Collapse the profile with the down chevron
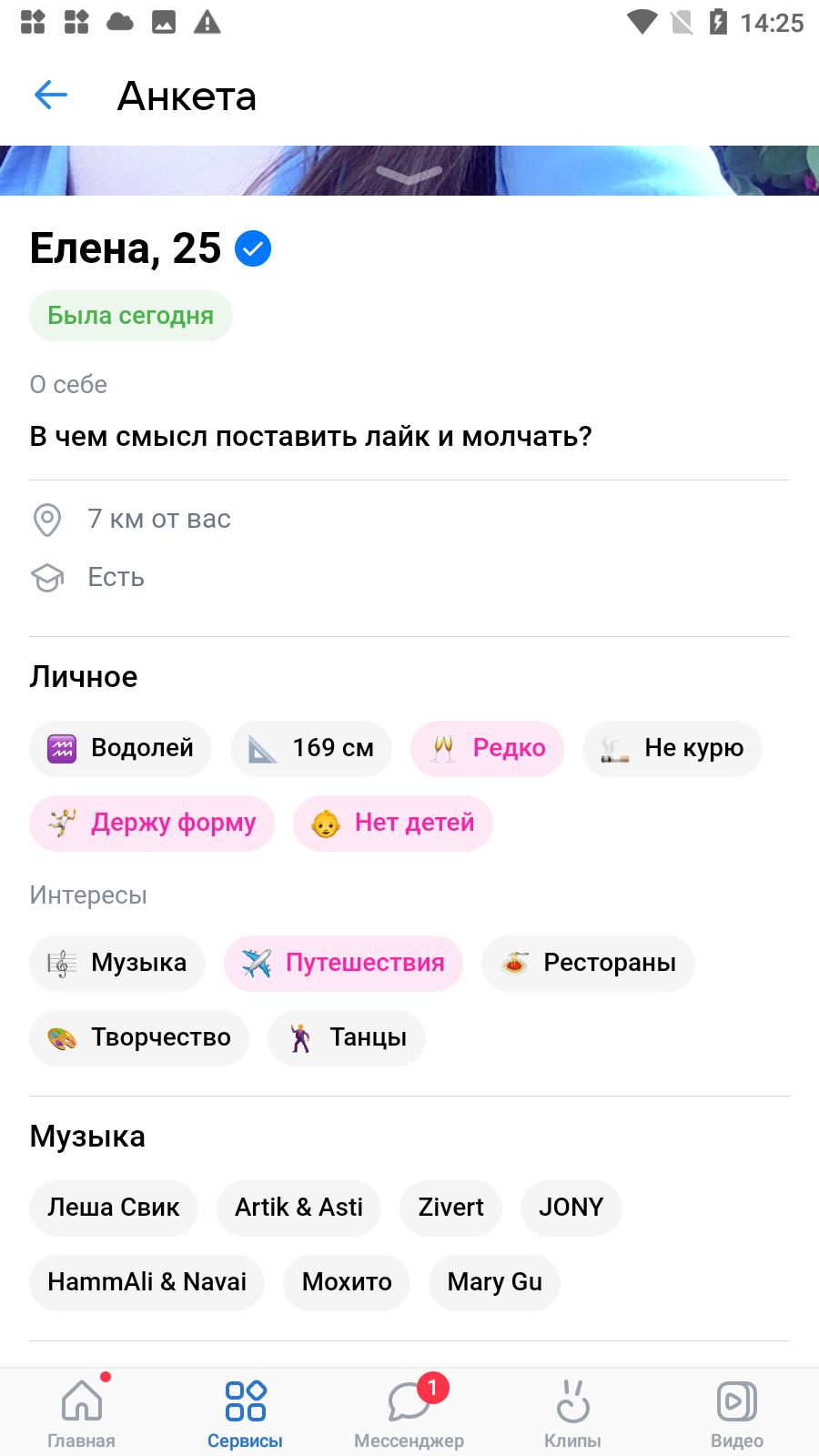 [409, 175]
